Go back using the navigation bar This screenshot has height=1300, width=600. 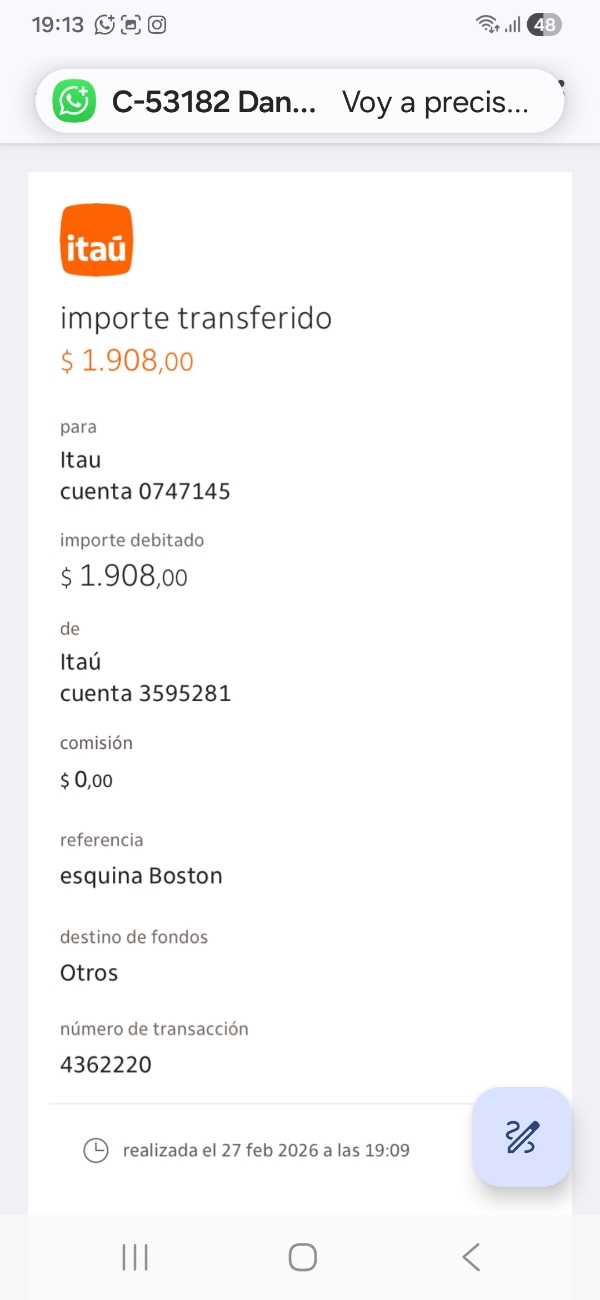471,1257
